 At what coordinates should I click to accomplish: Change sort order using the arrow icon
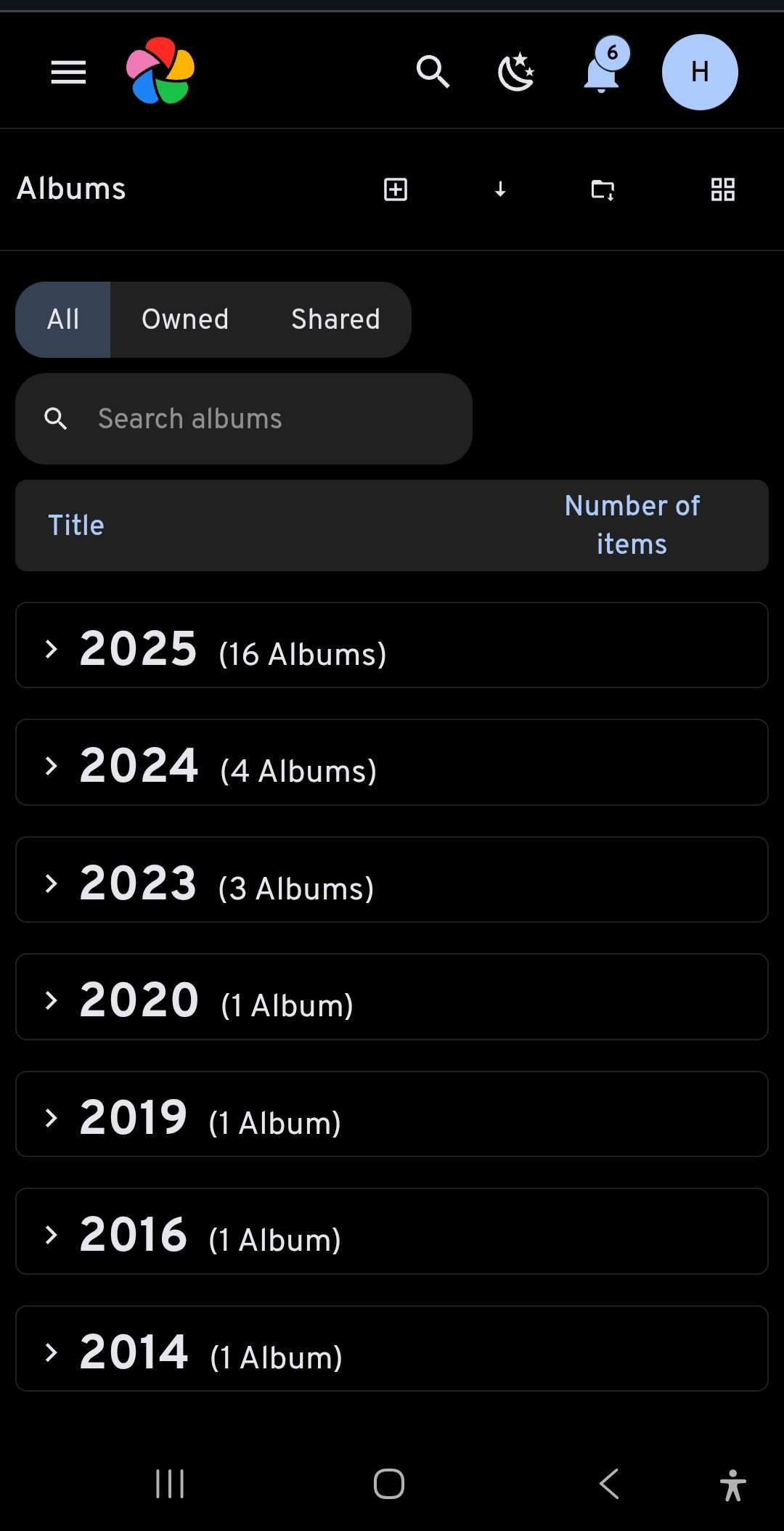[499, 189]
